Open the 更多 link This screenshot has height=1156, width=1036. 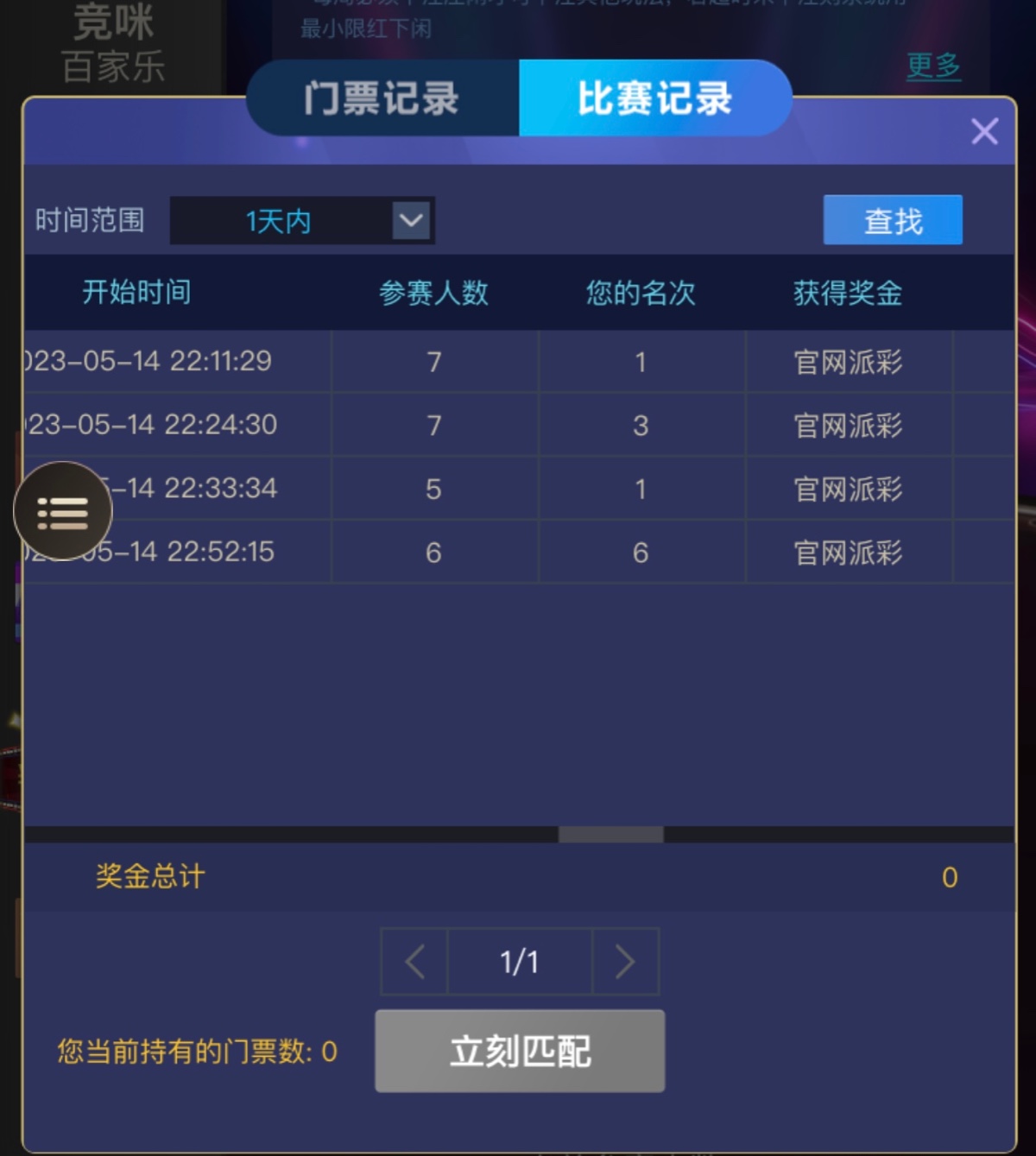coord(933,66)
